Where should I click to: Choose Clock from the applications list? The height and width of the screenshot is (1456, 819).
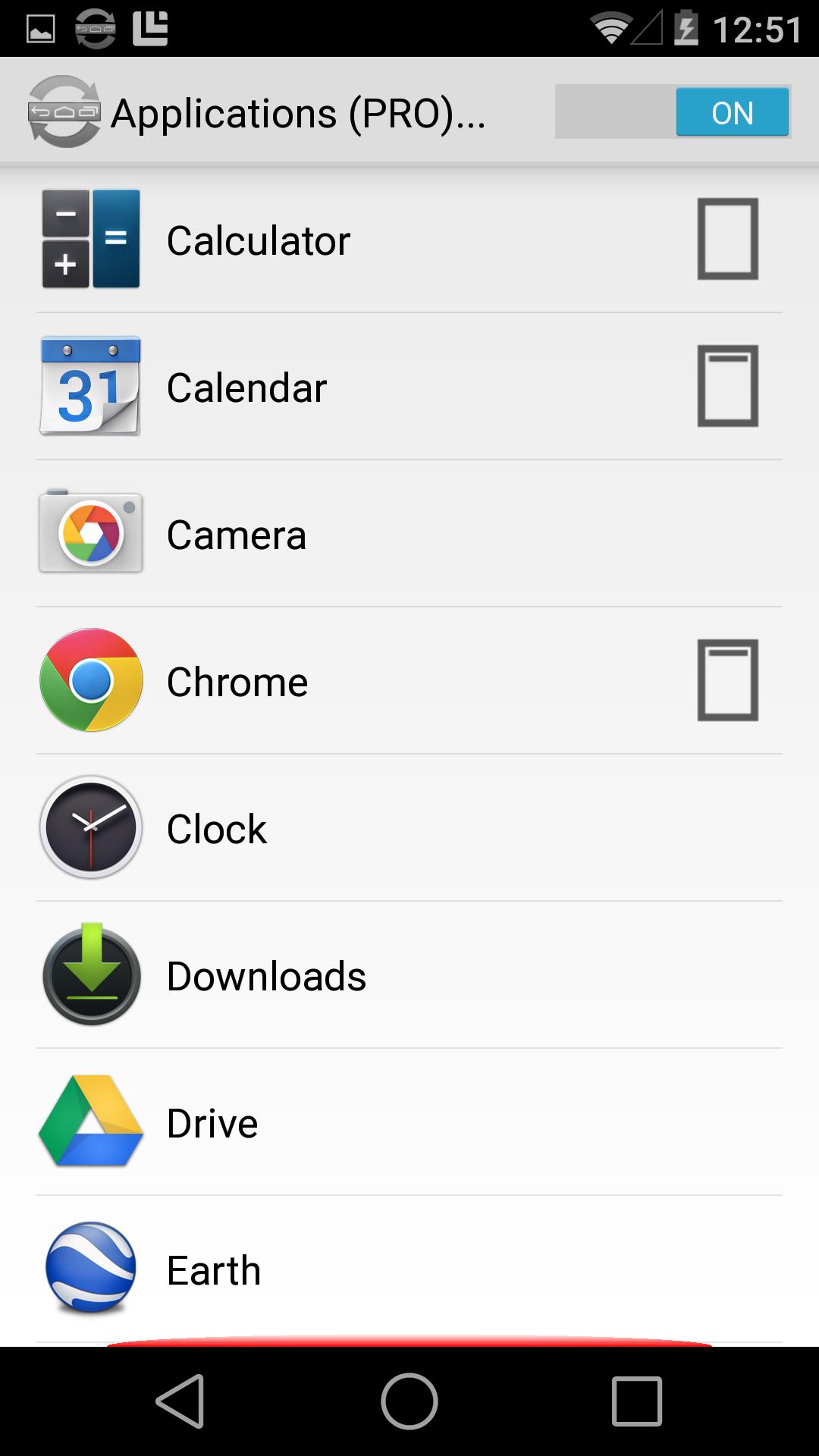tap(409, 829)
